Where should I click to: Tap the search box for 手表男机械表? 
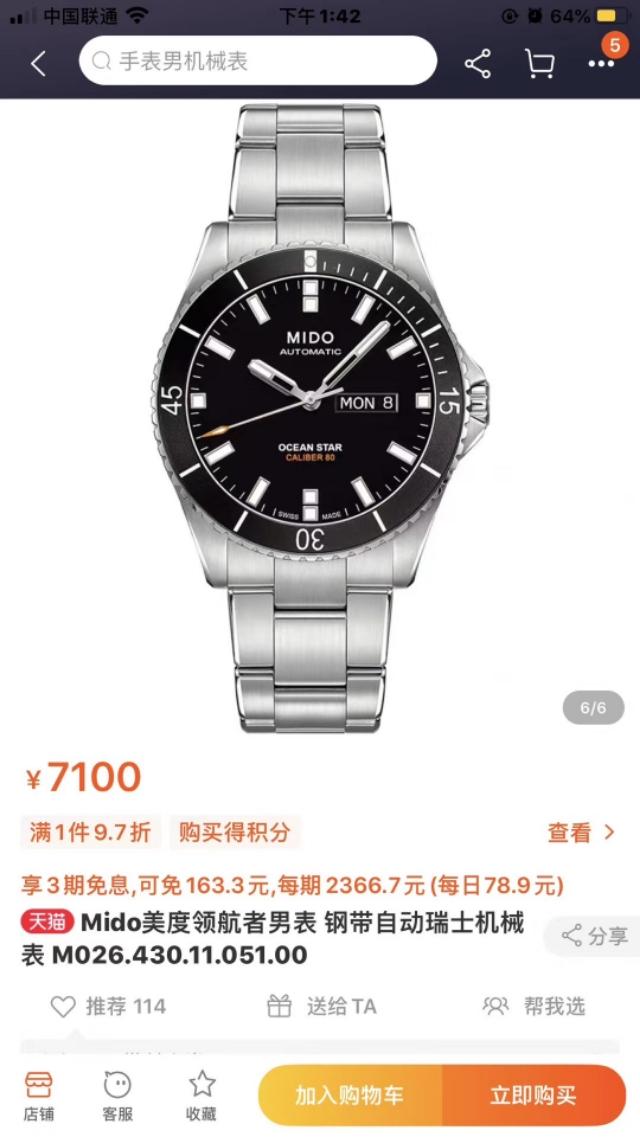click(x=258, y=62)
